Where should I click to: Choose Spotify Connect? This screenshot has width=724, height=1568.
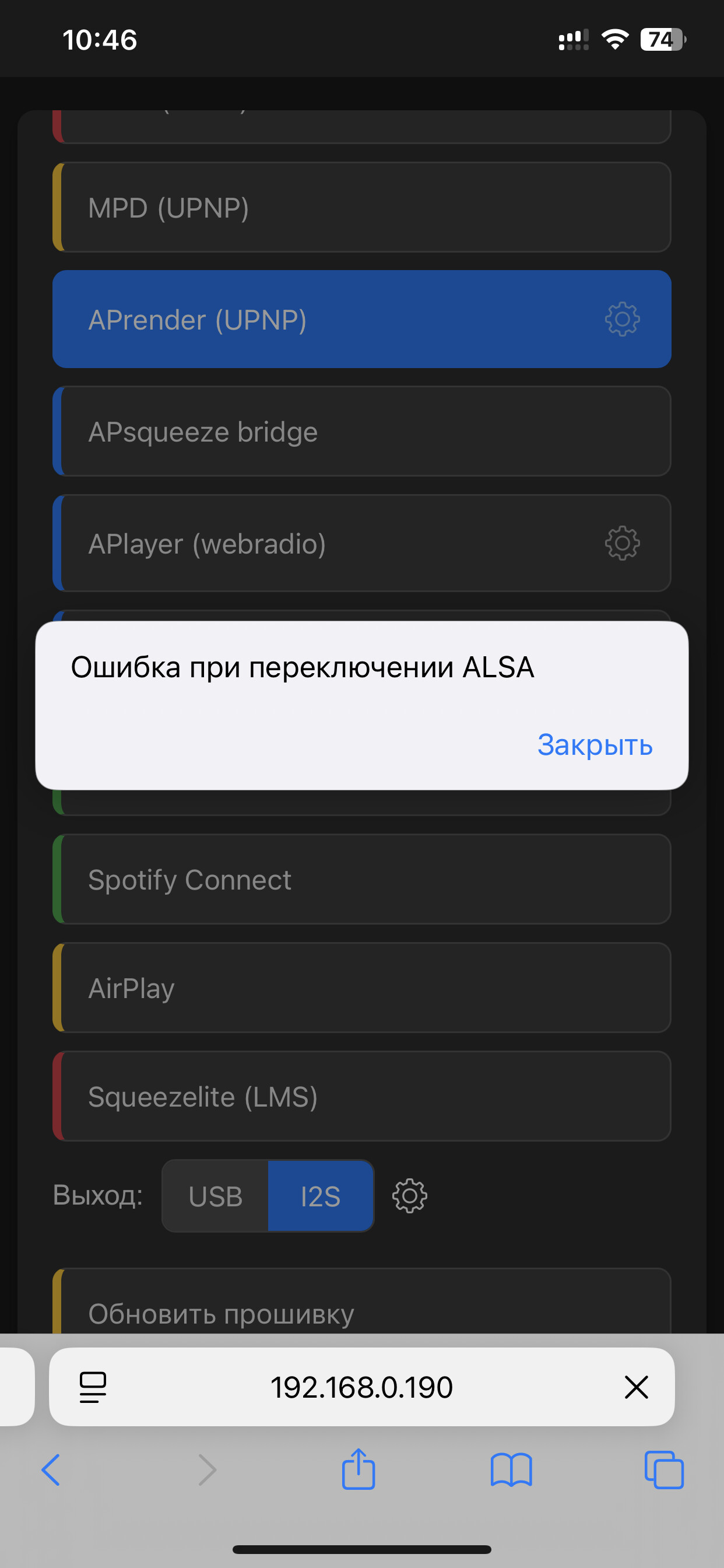click(362, 880)
